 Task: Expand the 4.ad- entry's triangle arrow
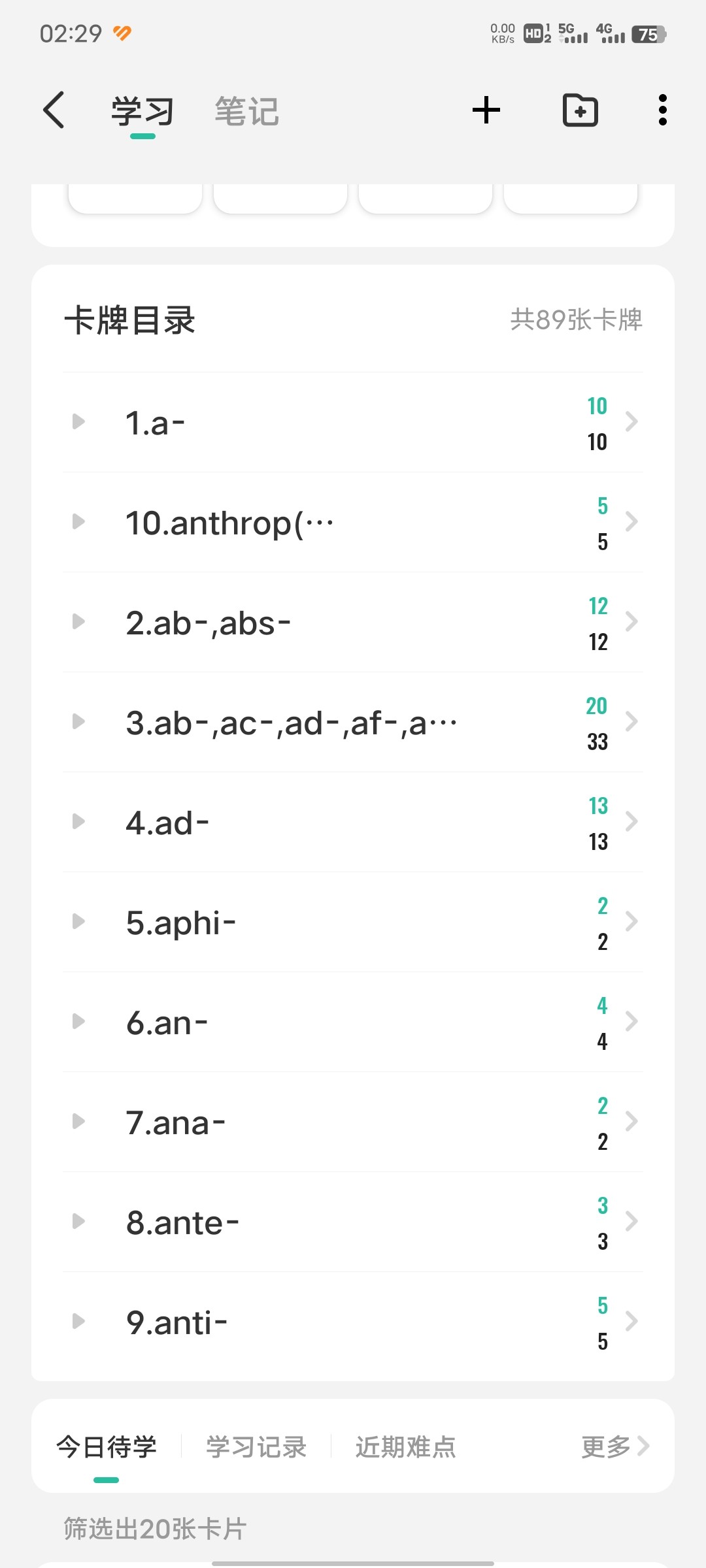[x=78, y=822]
